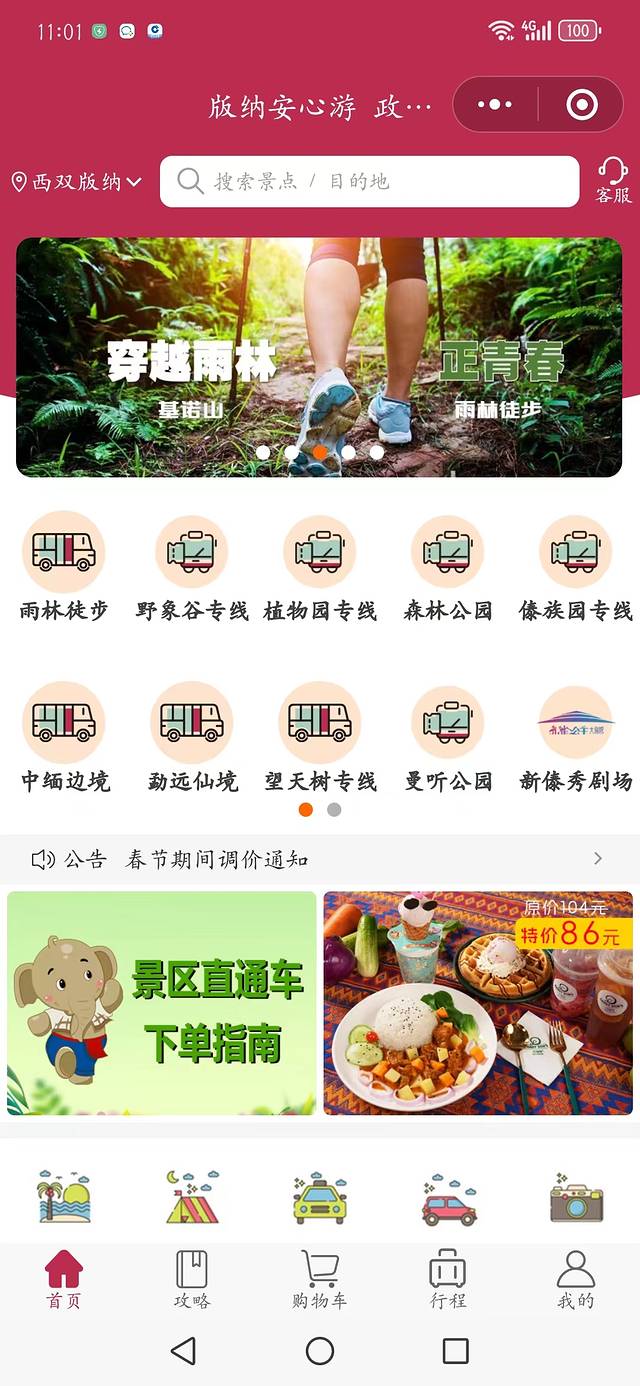Screen dimensions: 640x1386
Task: Go to the 购物车 tab
Action: 320,1280
